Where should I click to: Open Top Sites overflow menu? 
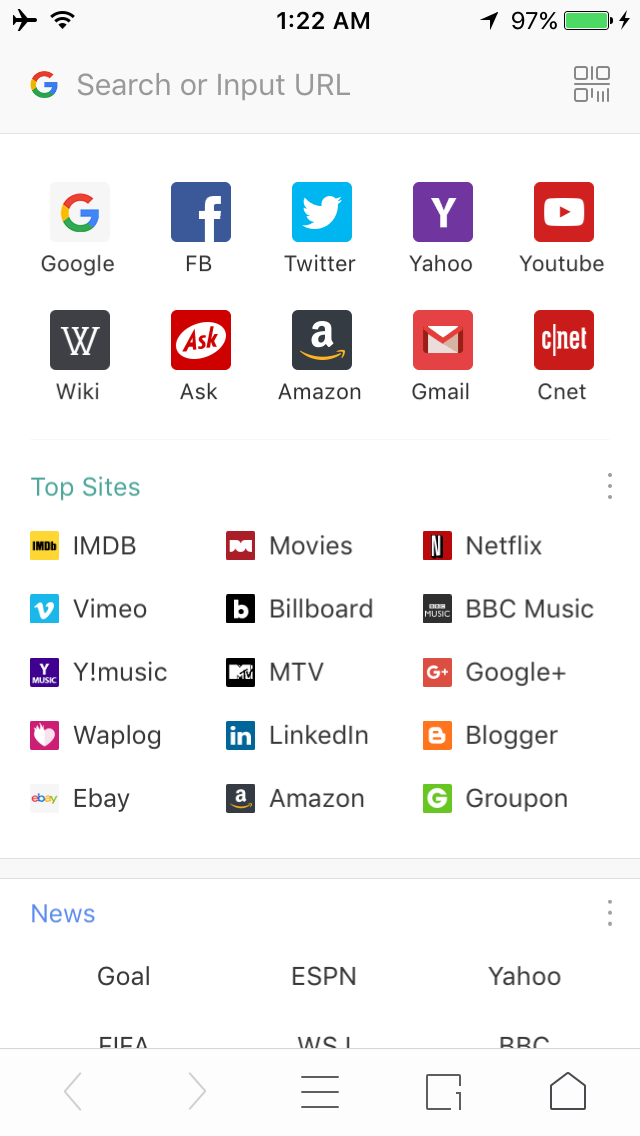[x=609, y=487]
